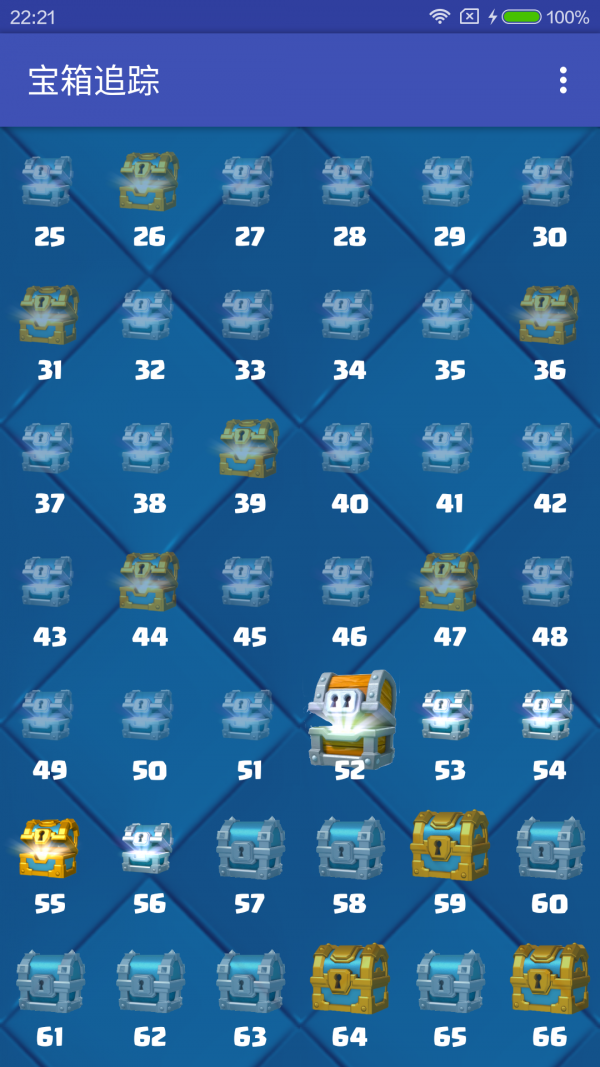Screen dimensions: 600x1067
Task: Open the overflow menu in the app bar
Action: [x=563, y=80]
